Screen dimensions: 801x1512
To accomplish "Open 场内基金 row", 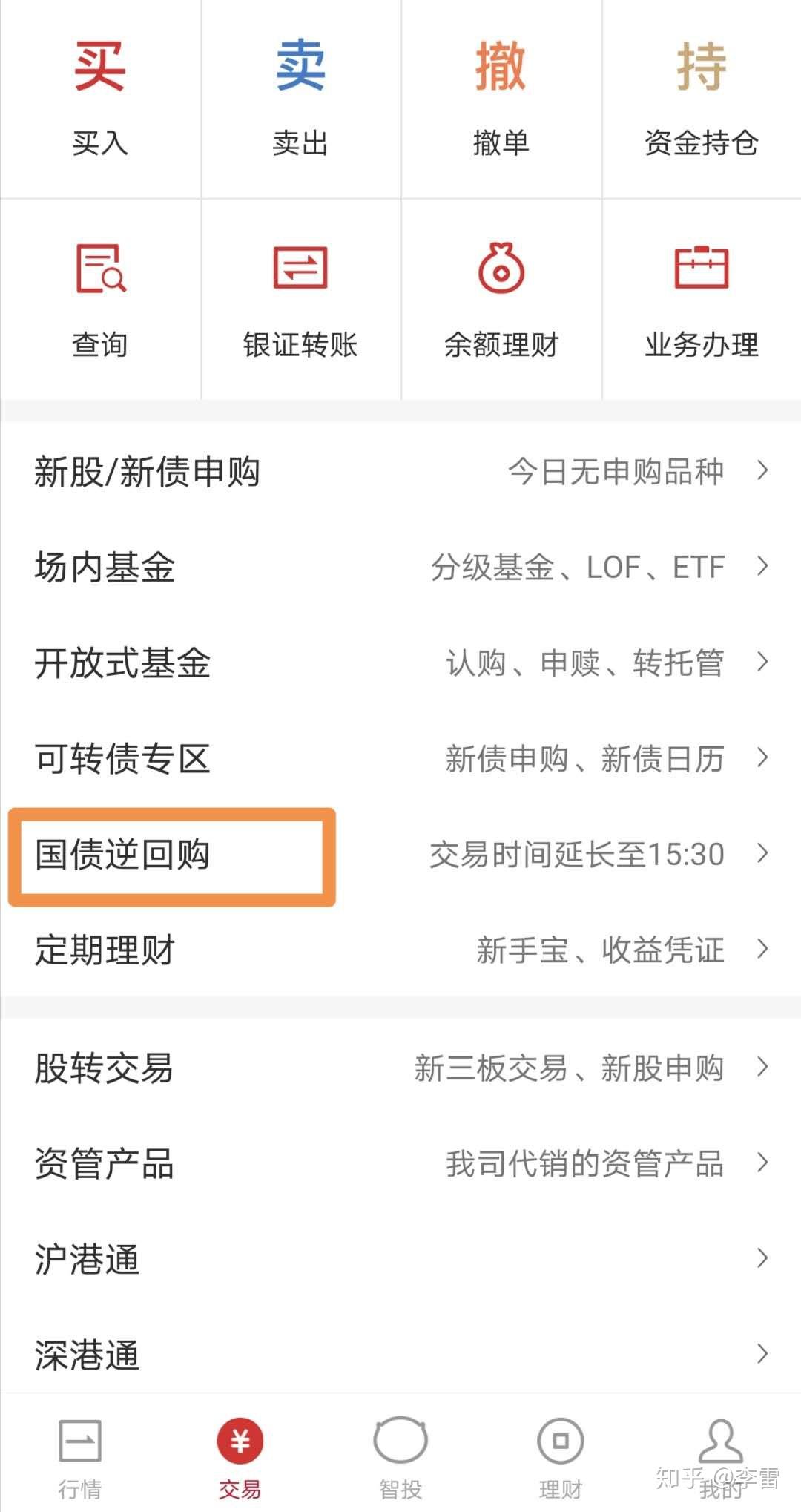I will click(x=400, y=567).
